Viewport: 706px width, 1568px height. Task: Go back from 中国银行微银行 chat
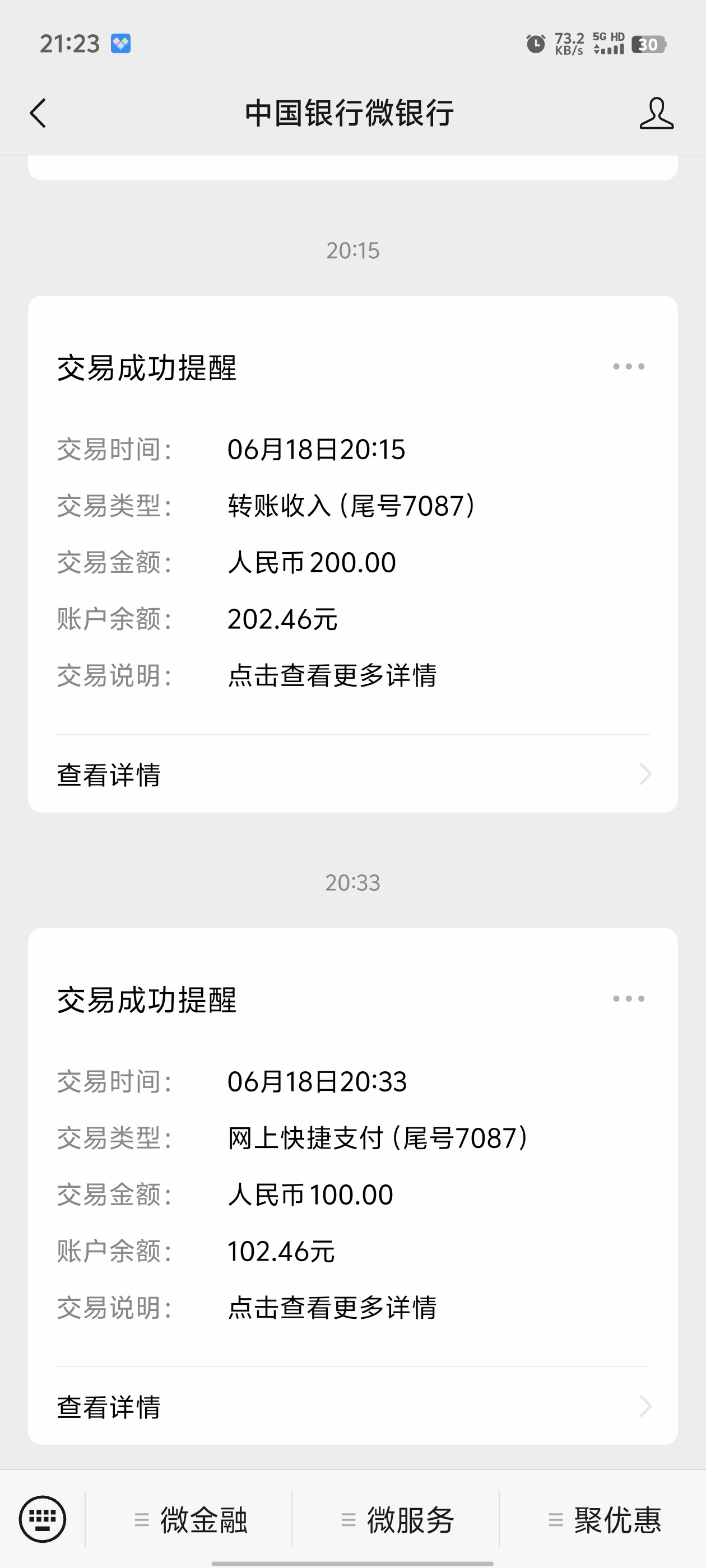38,113
